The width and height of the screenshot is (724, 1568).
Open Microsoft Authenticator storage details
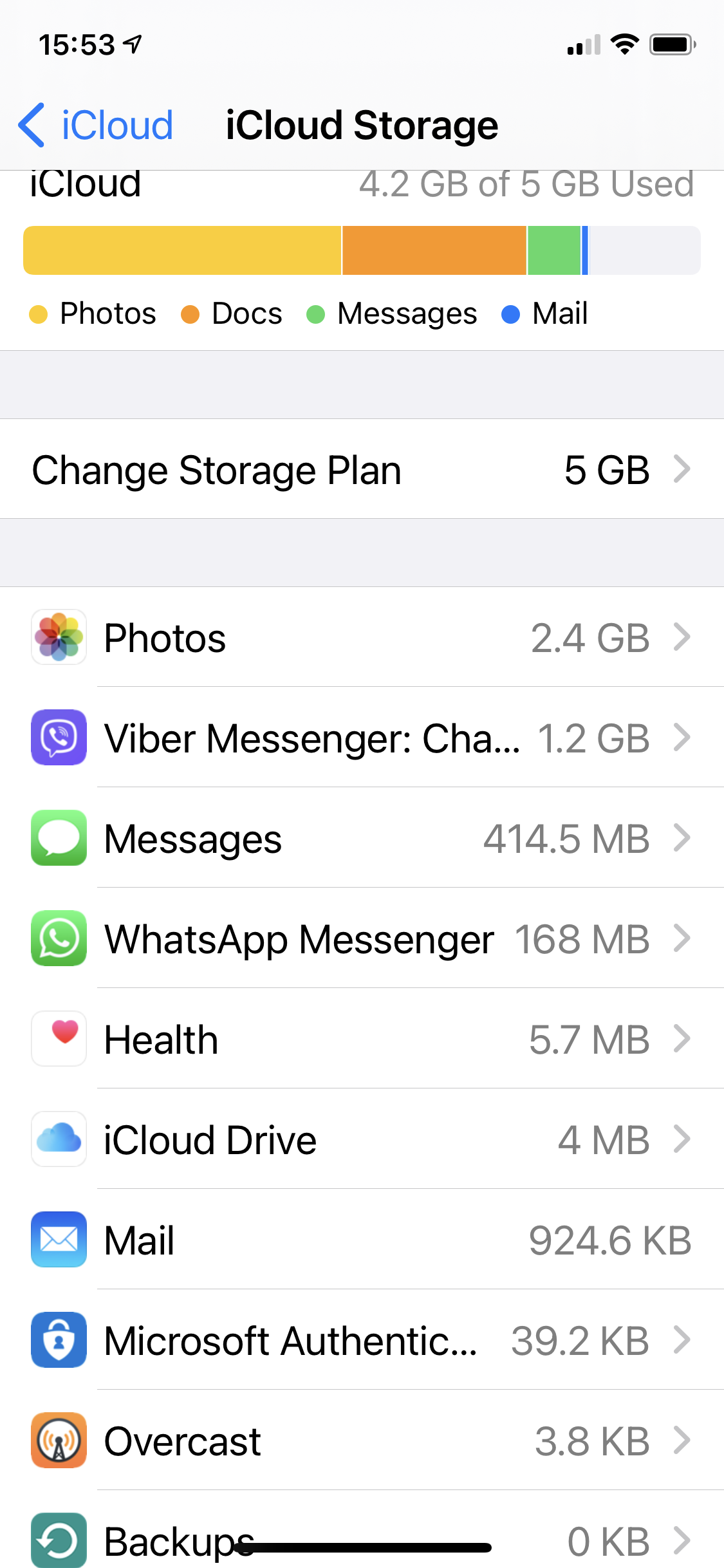(x=362, y=1340)
